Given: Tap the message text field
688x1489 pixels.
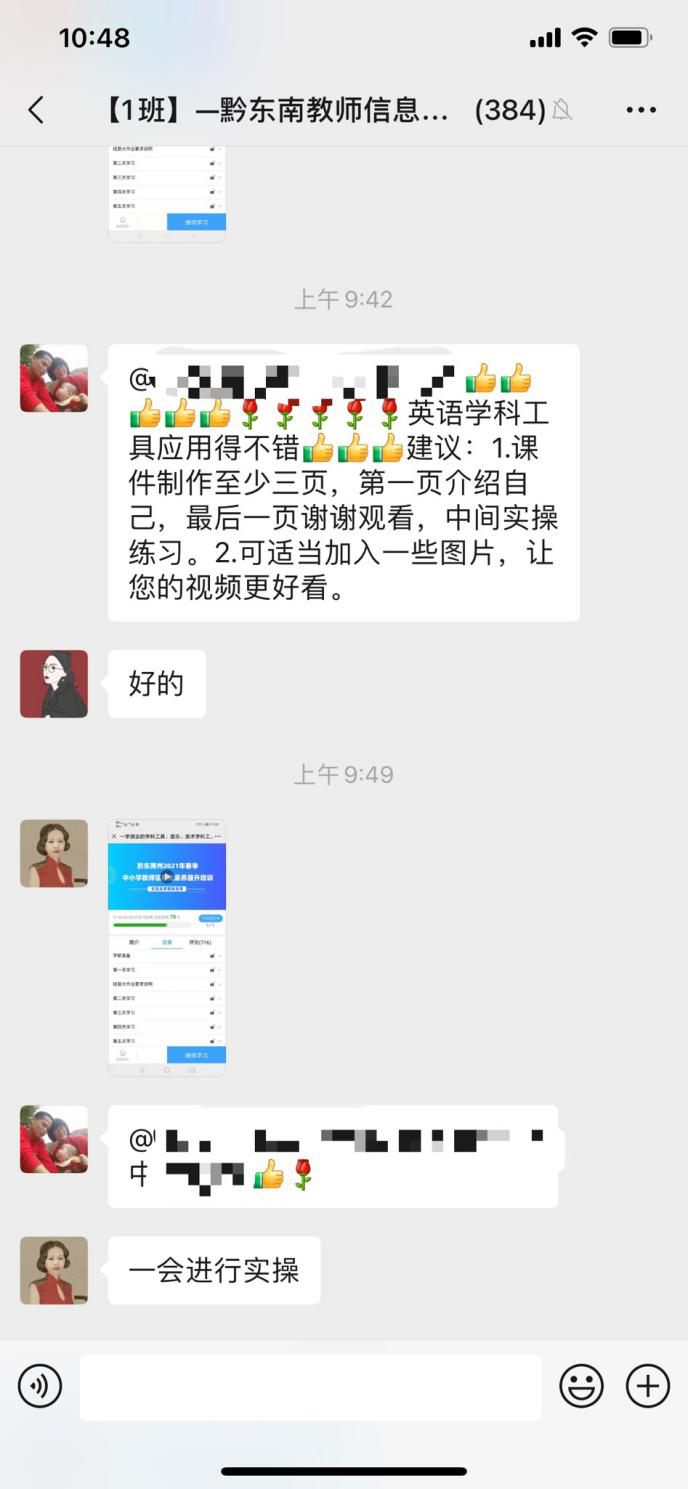Looking at the screenshot, I should pyautogui.click(x=310, y=1387).
